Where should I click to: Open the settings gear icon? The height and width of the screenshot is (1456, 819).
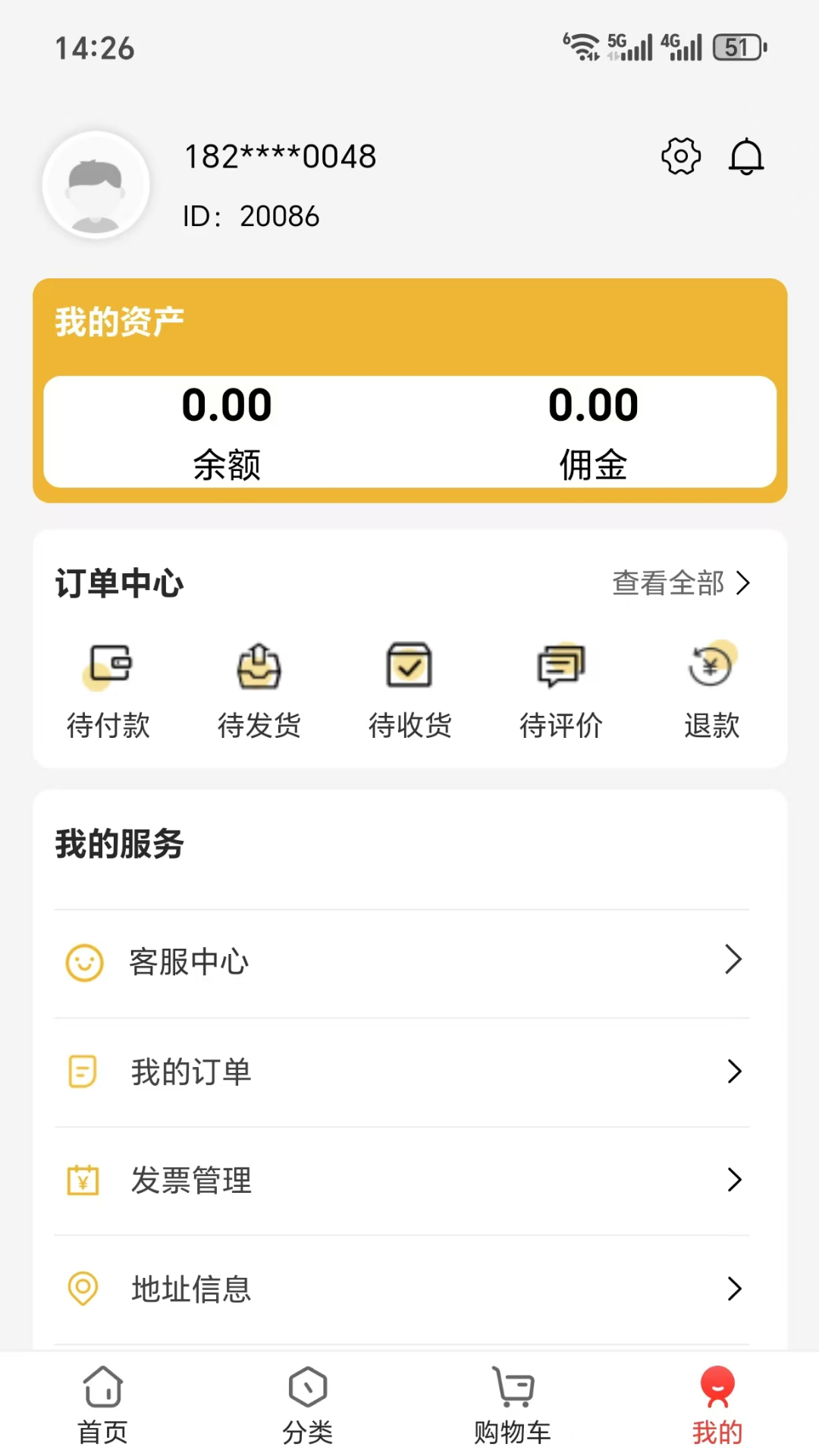click(680, 157)
